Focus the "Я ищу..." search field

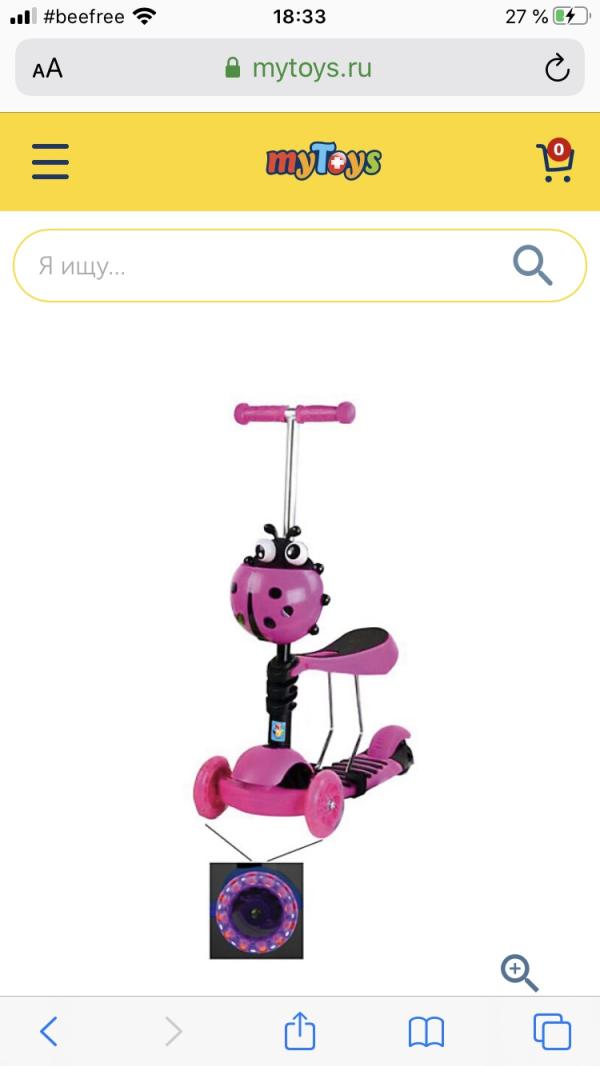tap(260, 266)
